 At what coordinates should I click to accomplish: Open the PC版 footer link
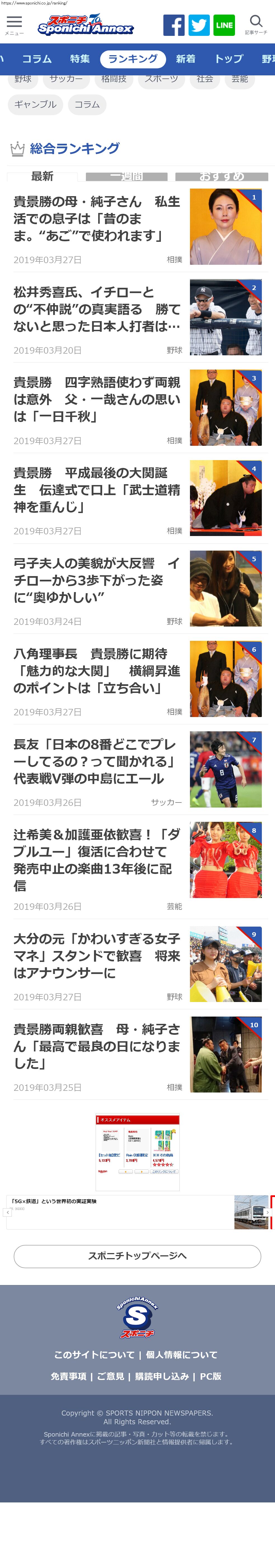tap(211, 1376)
